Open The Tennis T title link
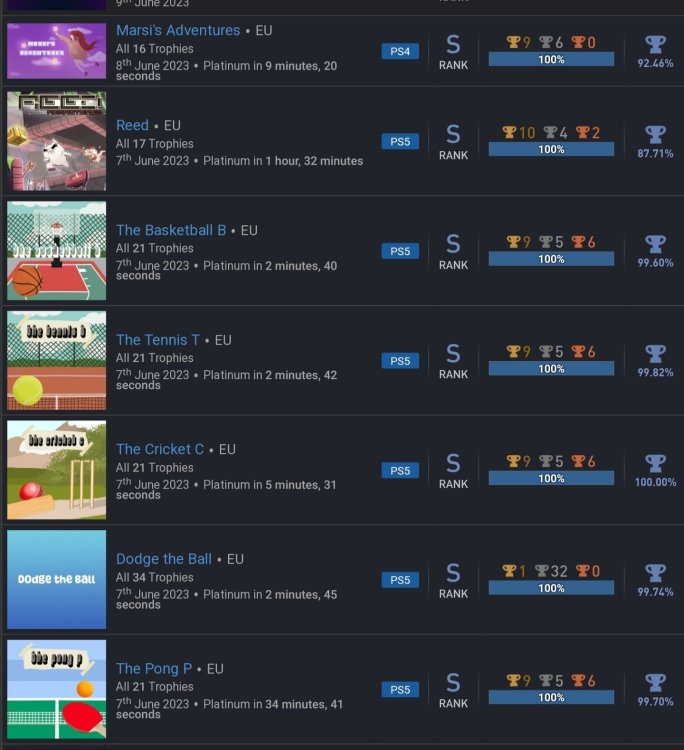 158,340
